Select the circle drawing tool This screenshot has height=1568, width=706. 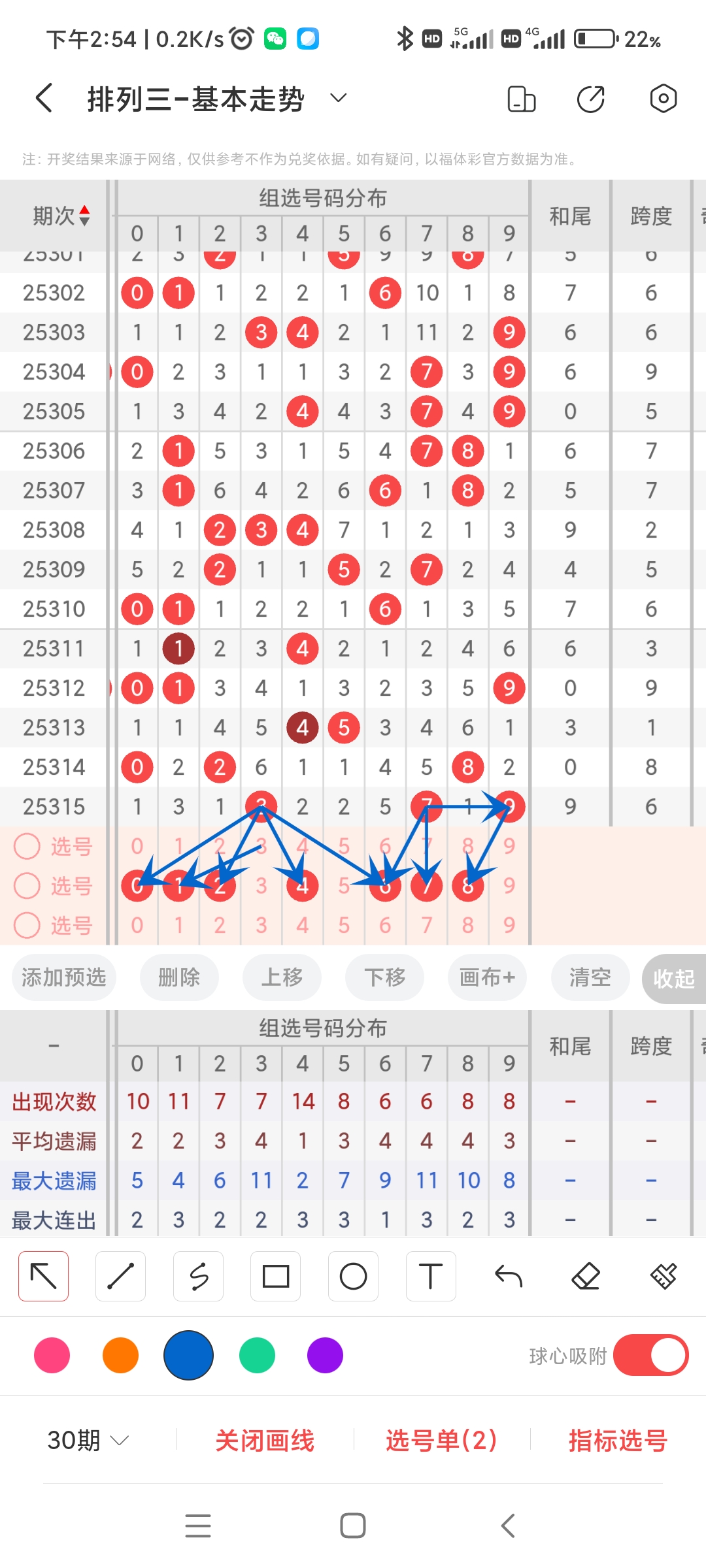tap(353, 1275)
